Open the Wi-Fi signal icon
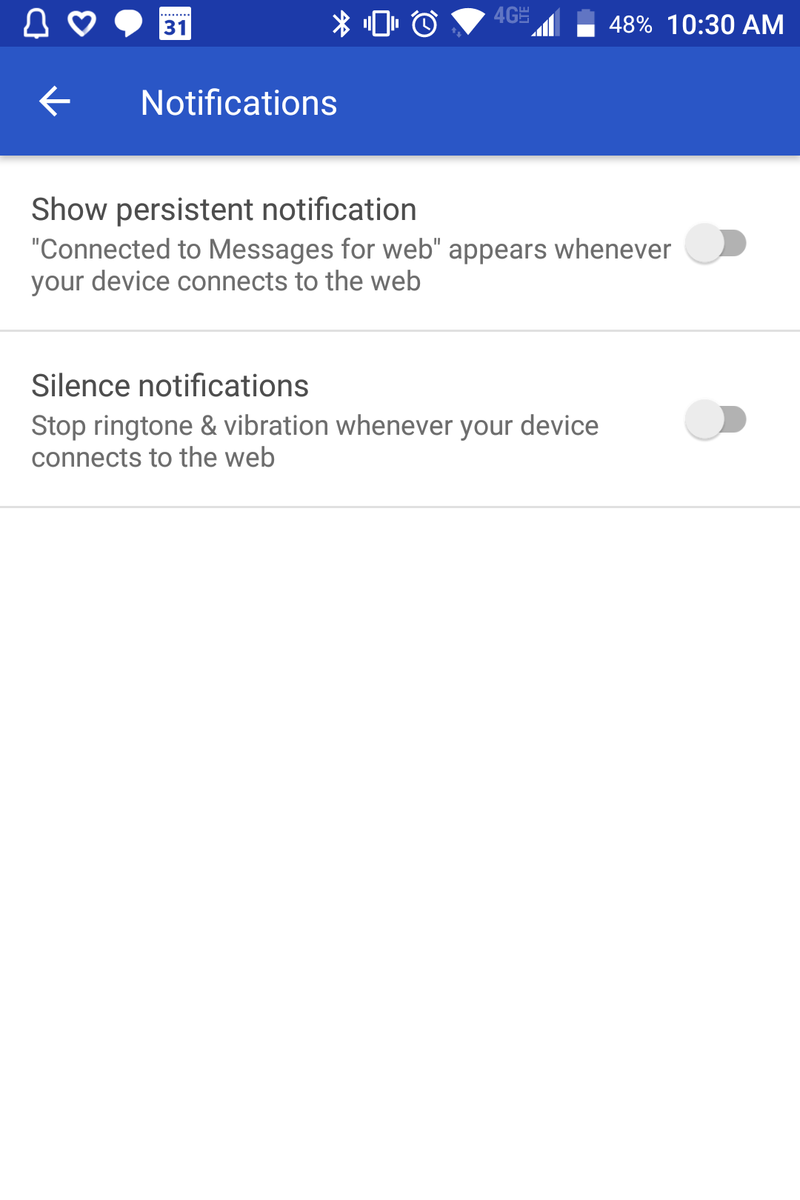Image resolution: width=800 pixels, height=1200 pixels. [469, 22]
